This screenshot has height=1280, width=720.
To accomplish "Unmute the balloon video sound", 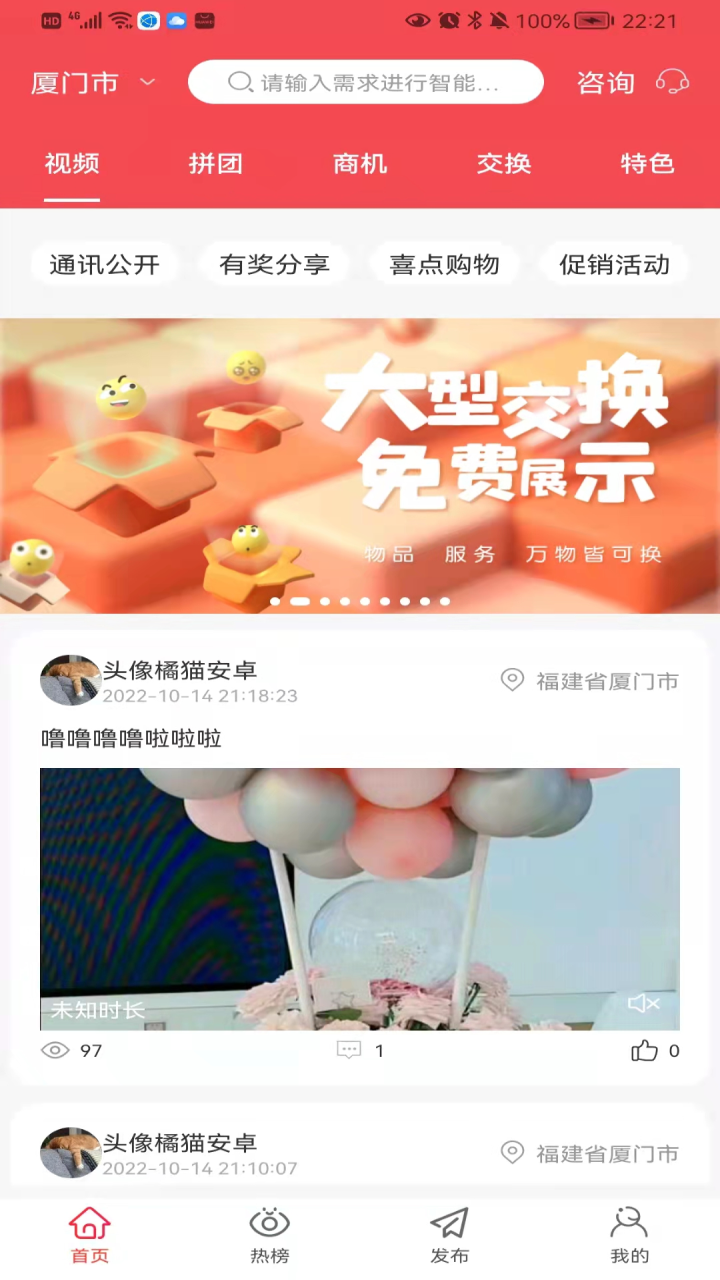I will [644, 1003].
